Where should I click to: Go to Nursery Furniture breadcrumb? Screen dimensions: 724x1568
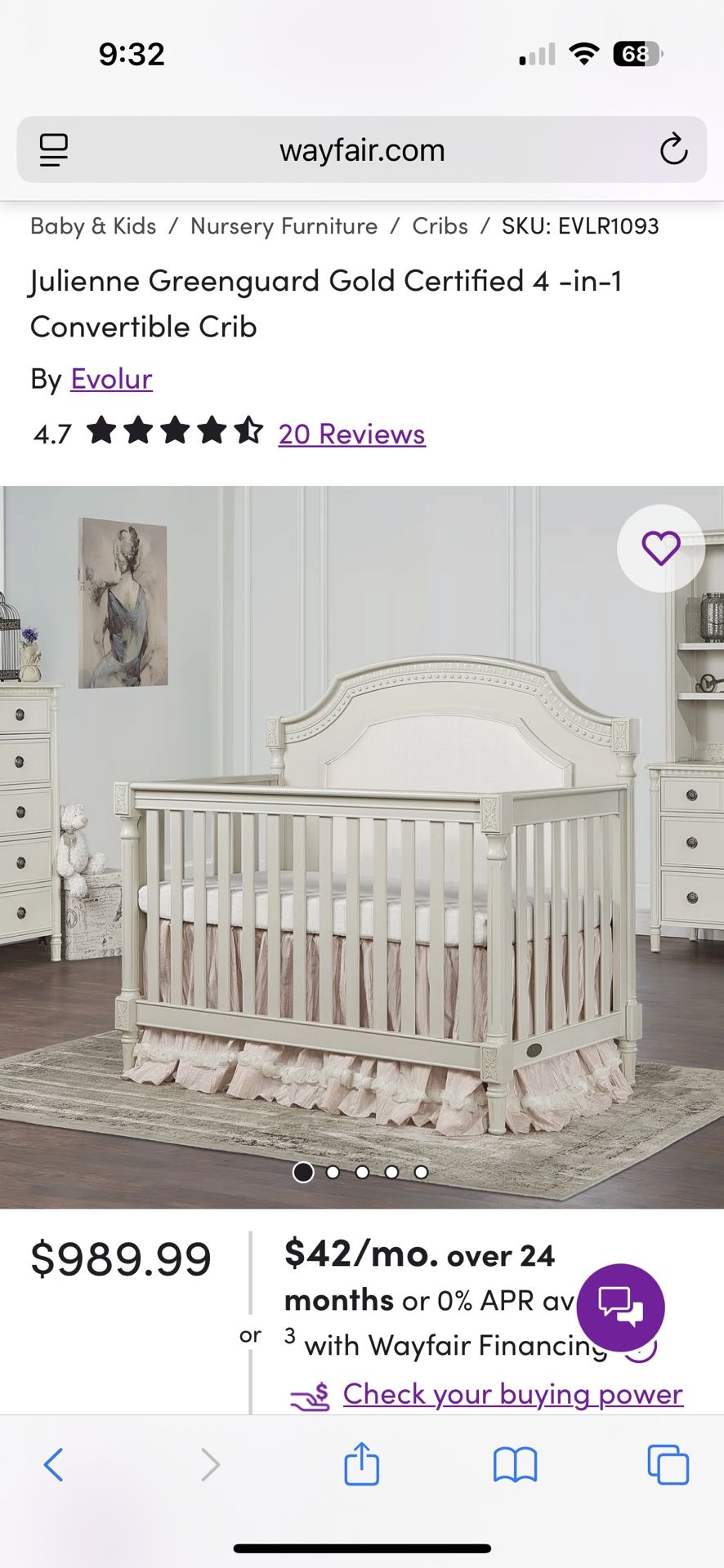284,226
